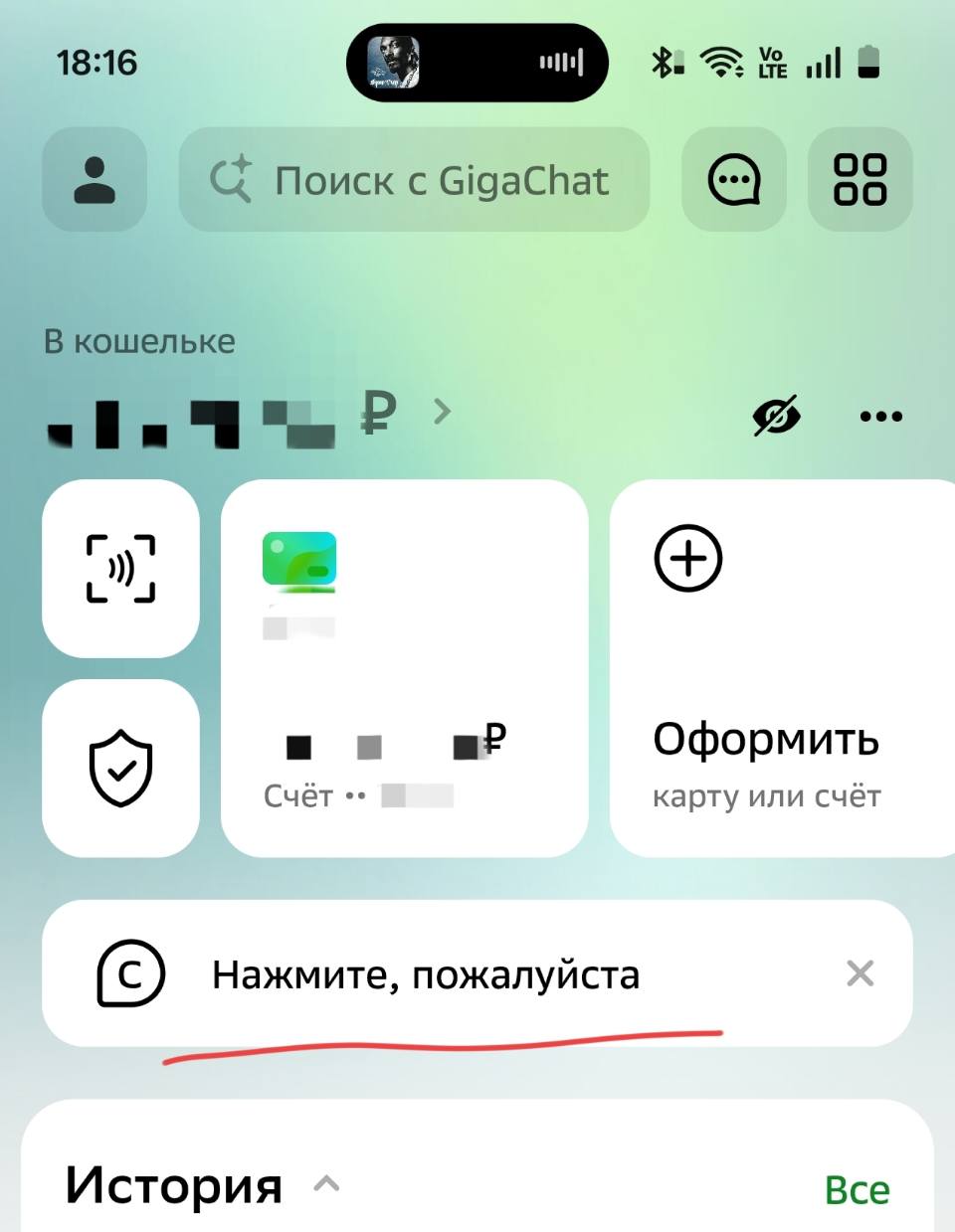Tap the battery indicator in the status bar
955x1232 pixels.
pyautogui.click(x=870, y=62)
